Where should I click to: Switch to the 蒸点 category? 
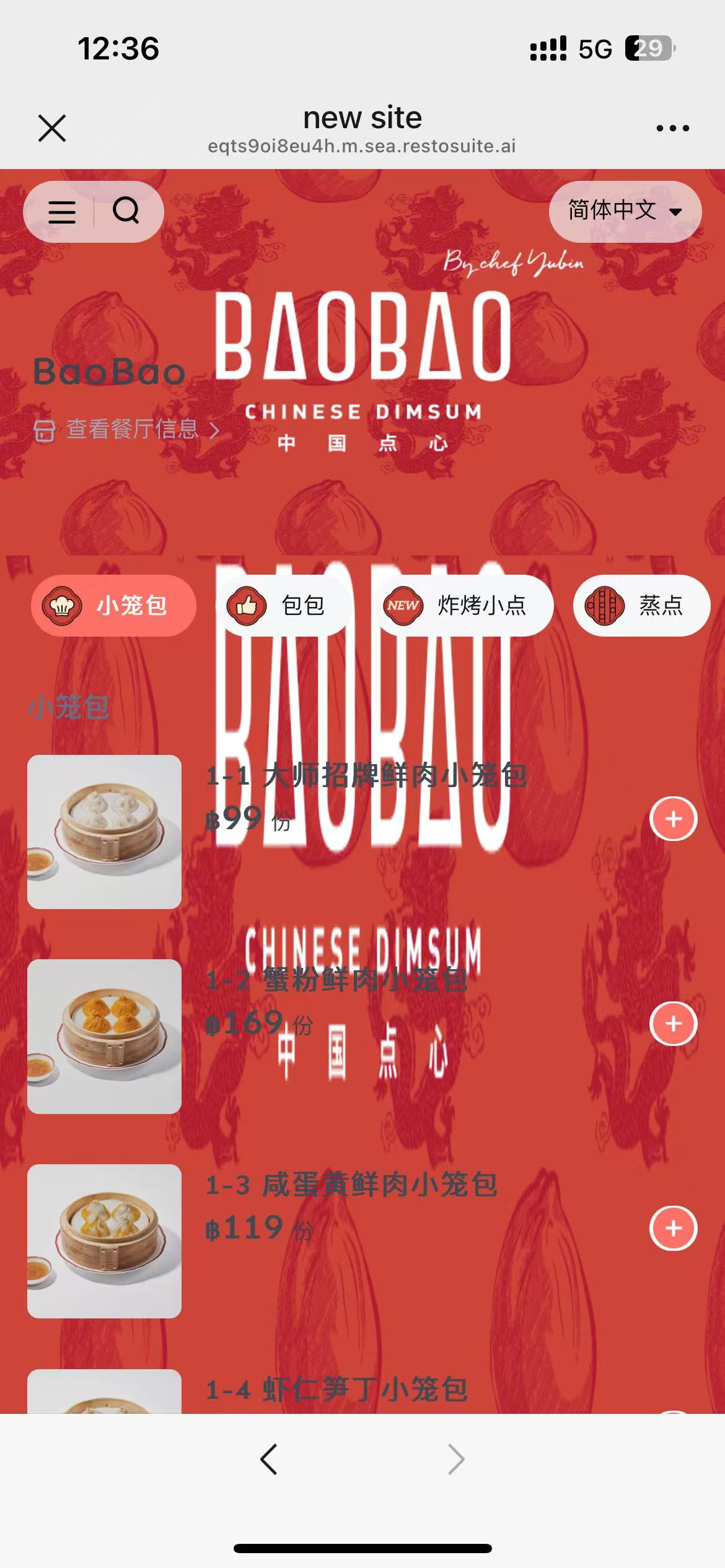coord(641,605)
